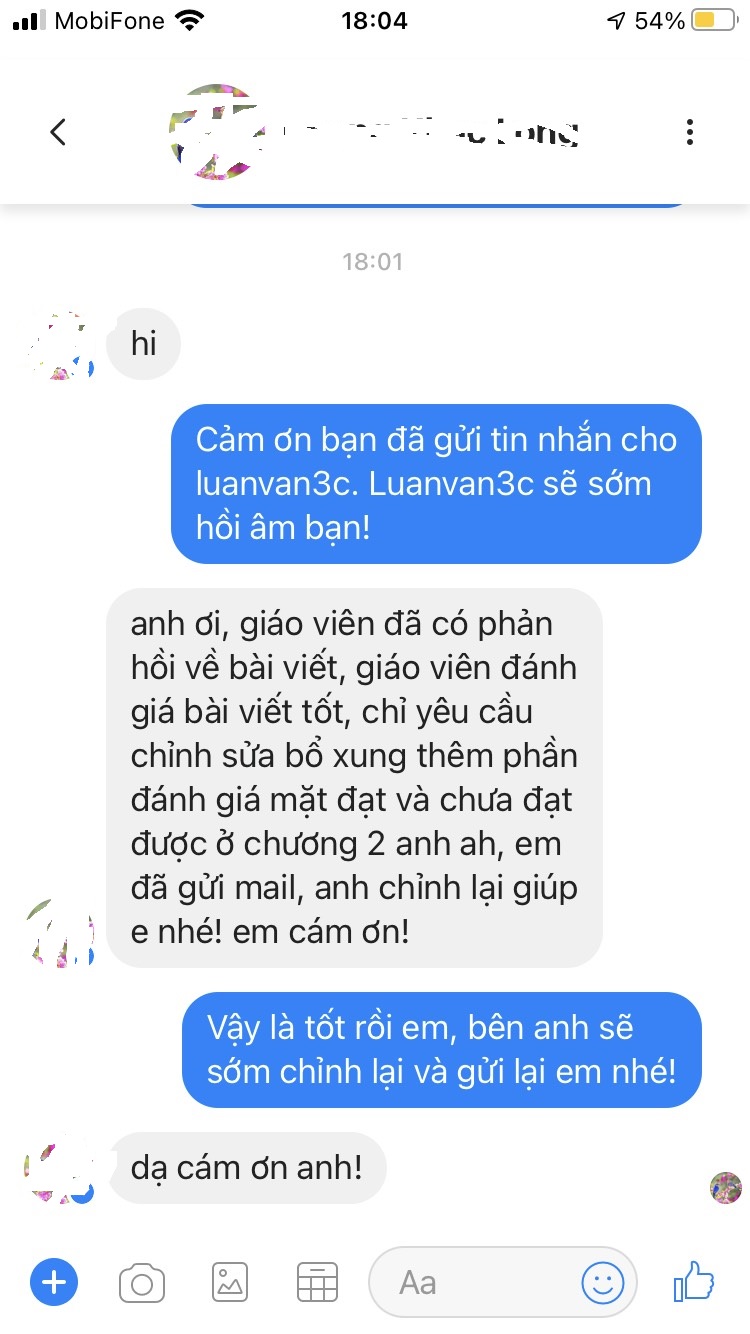Screen dimensions: 750x1334
Task: Tap the 18:01 timestamp
Action: [x=375, y=261]
